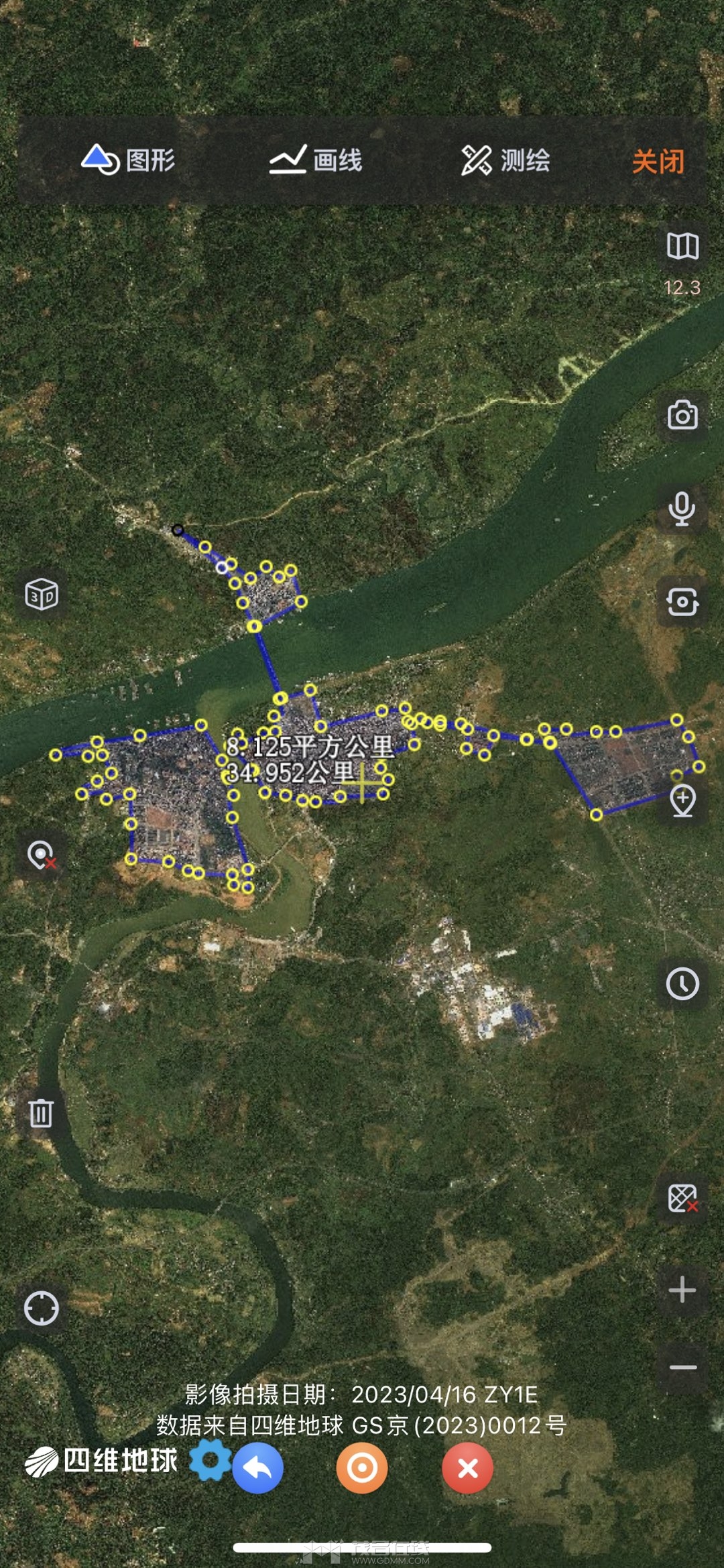
Task: Zoom out with the minus button
Action: (682, 1368)
